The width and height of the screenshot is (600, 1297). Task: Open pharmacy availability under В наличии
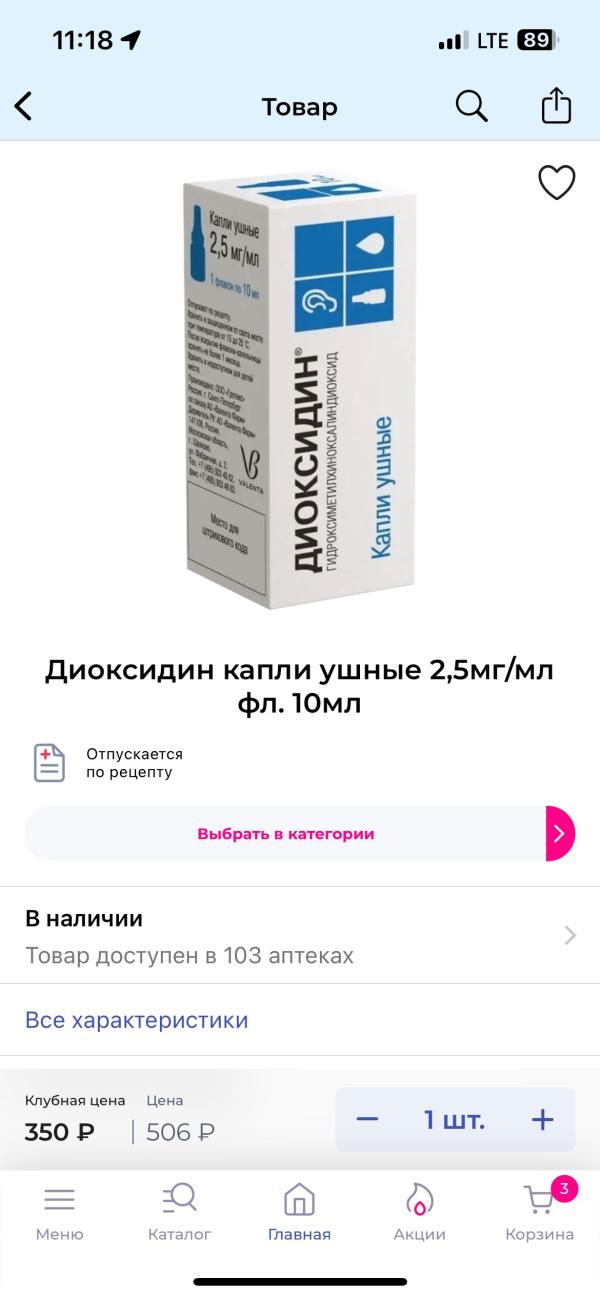[x=300, y=935]
